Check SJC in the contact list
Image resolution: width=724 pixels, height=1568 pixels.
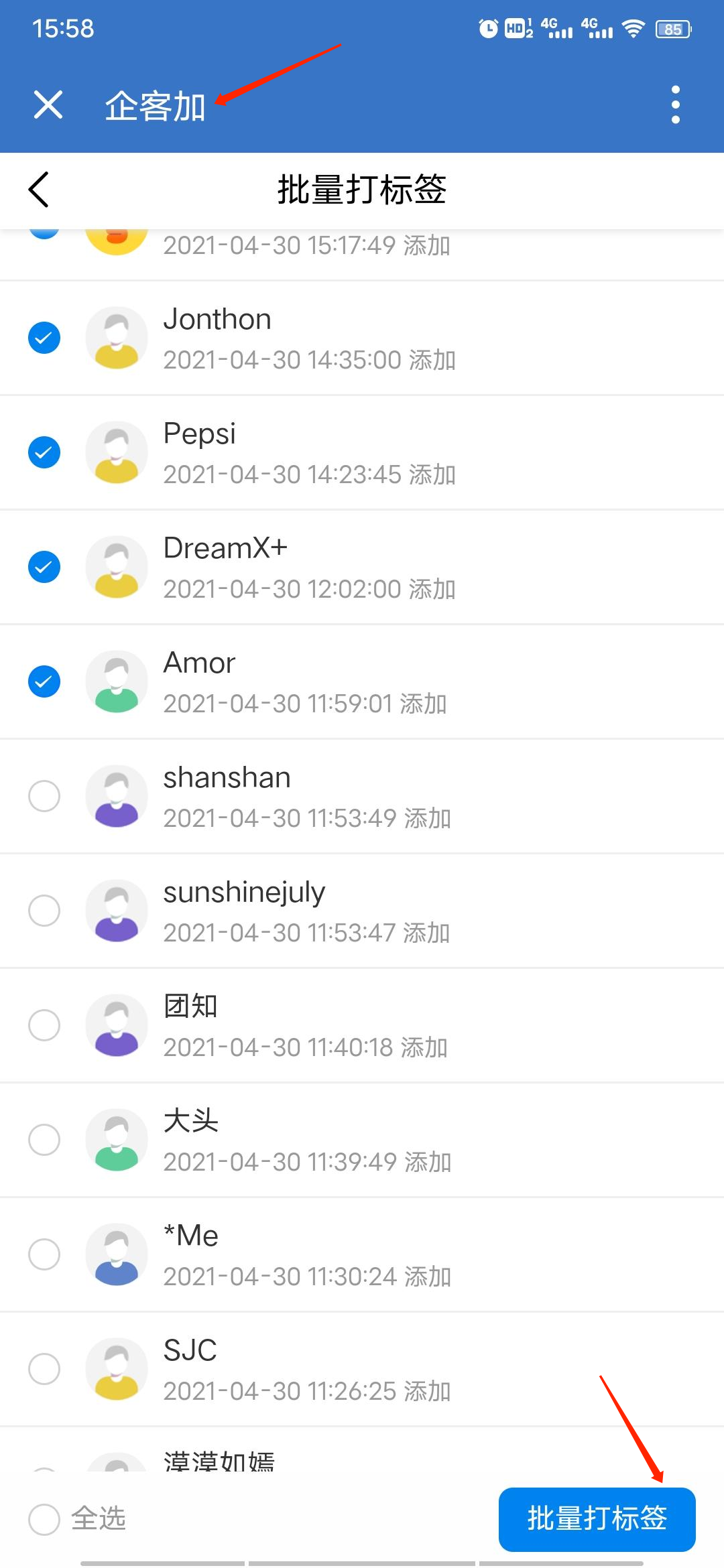point(44,1369)
